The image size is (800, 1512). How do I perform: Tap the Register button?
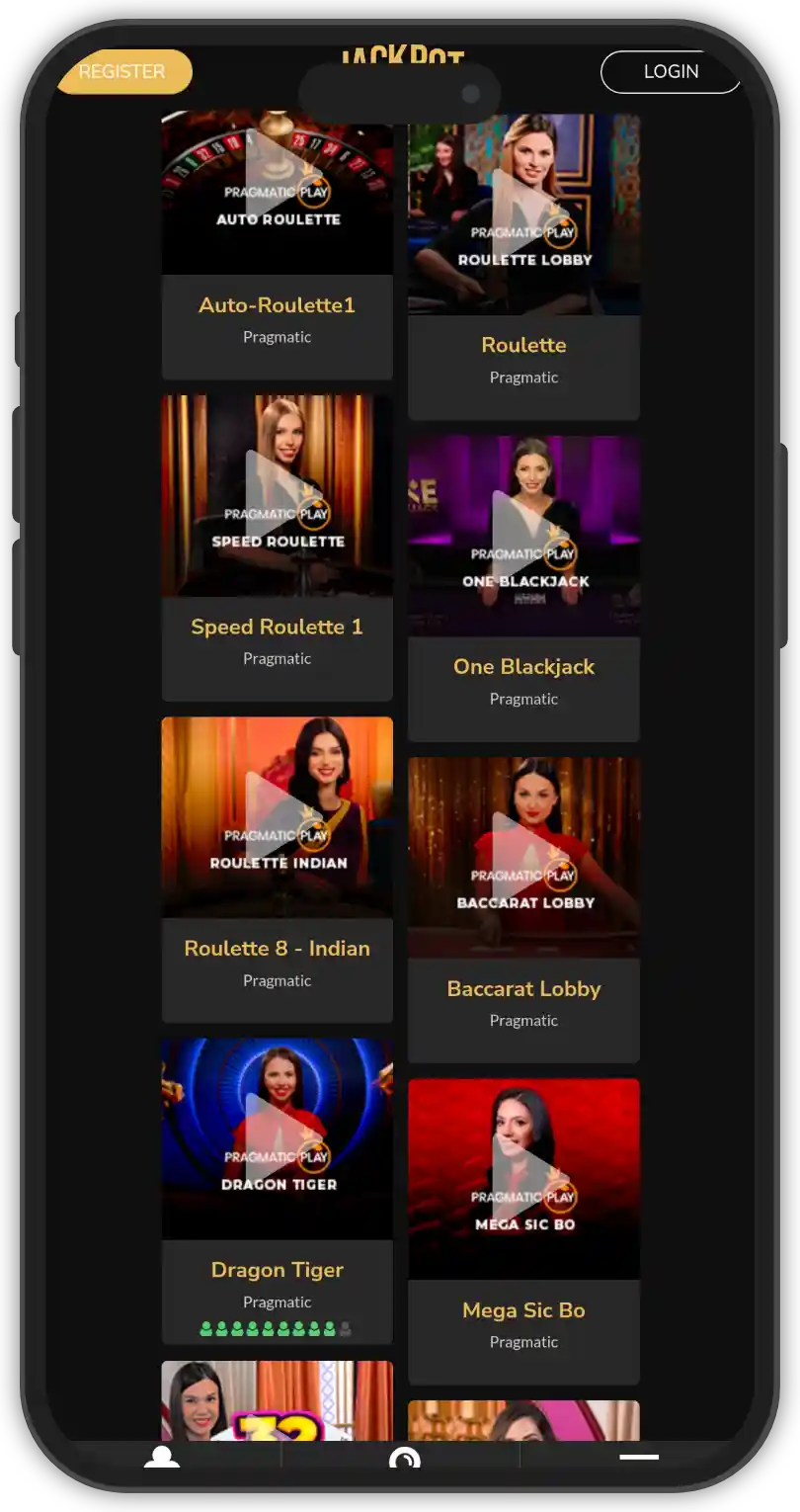(x=123, y=72)
